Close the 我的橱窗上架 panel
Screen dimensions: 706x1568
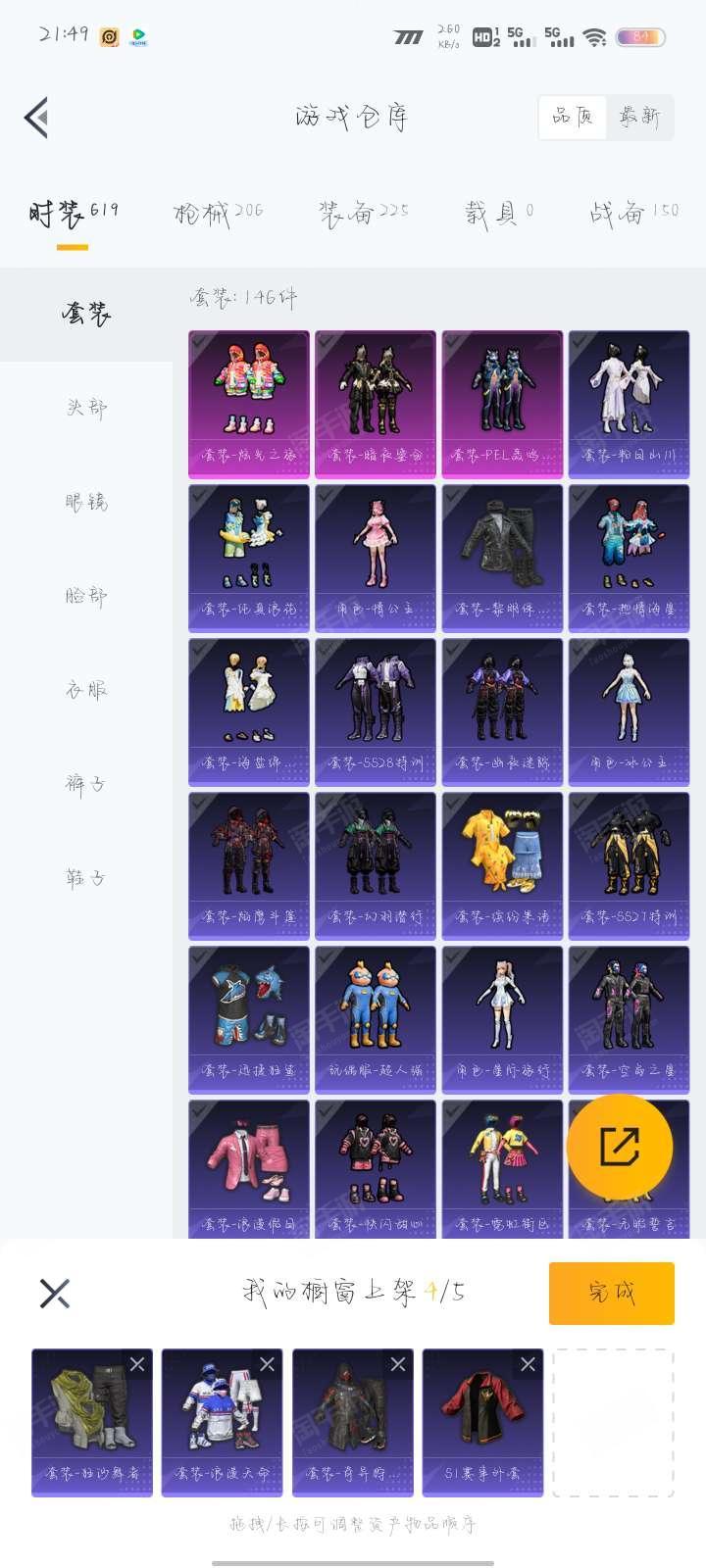point(55,1293)
